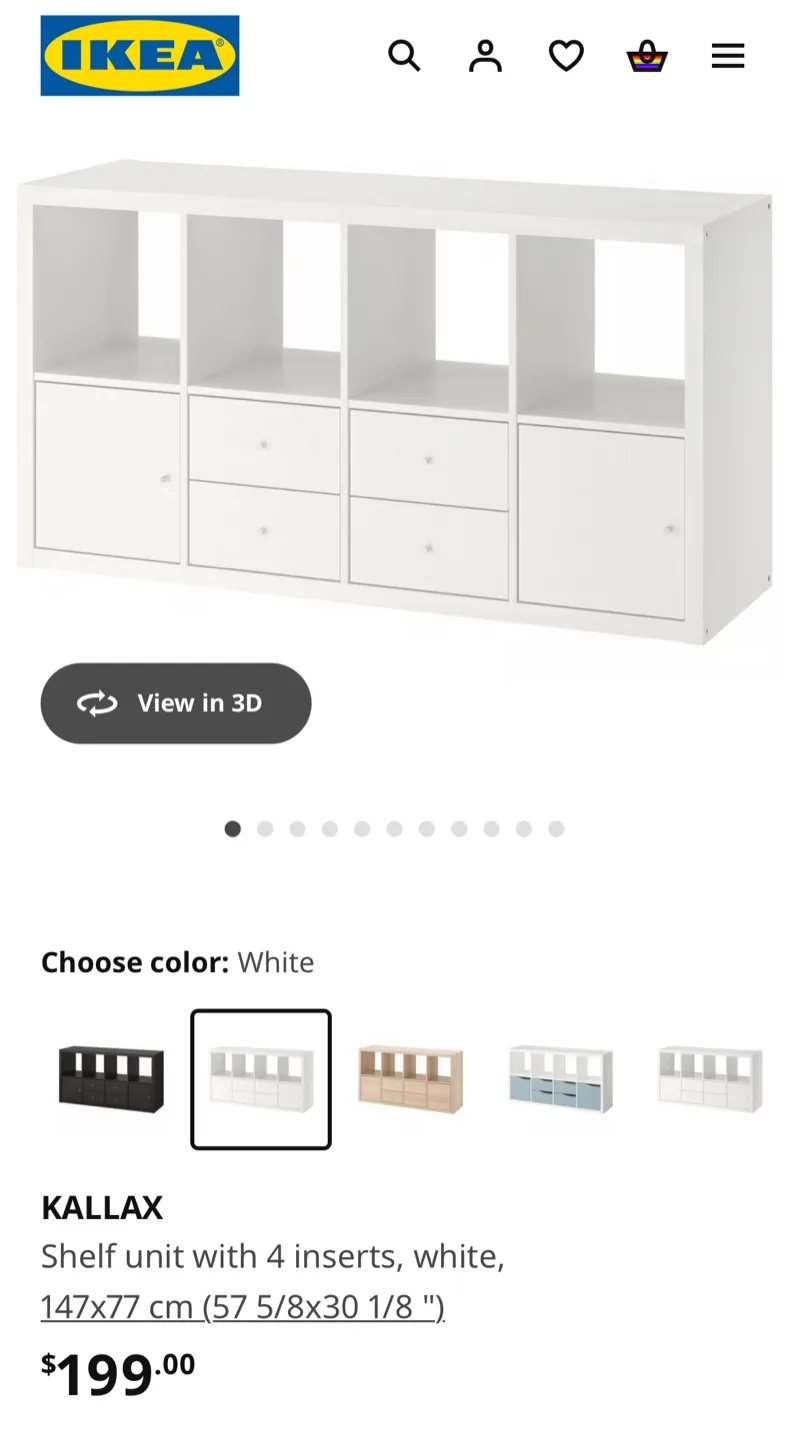The width and height of the screenshot is (789, 1440).
Task: Jump to the second image dot
Action: pyautogui.click(x=265, y=829)
